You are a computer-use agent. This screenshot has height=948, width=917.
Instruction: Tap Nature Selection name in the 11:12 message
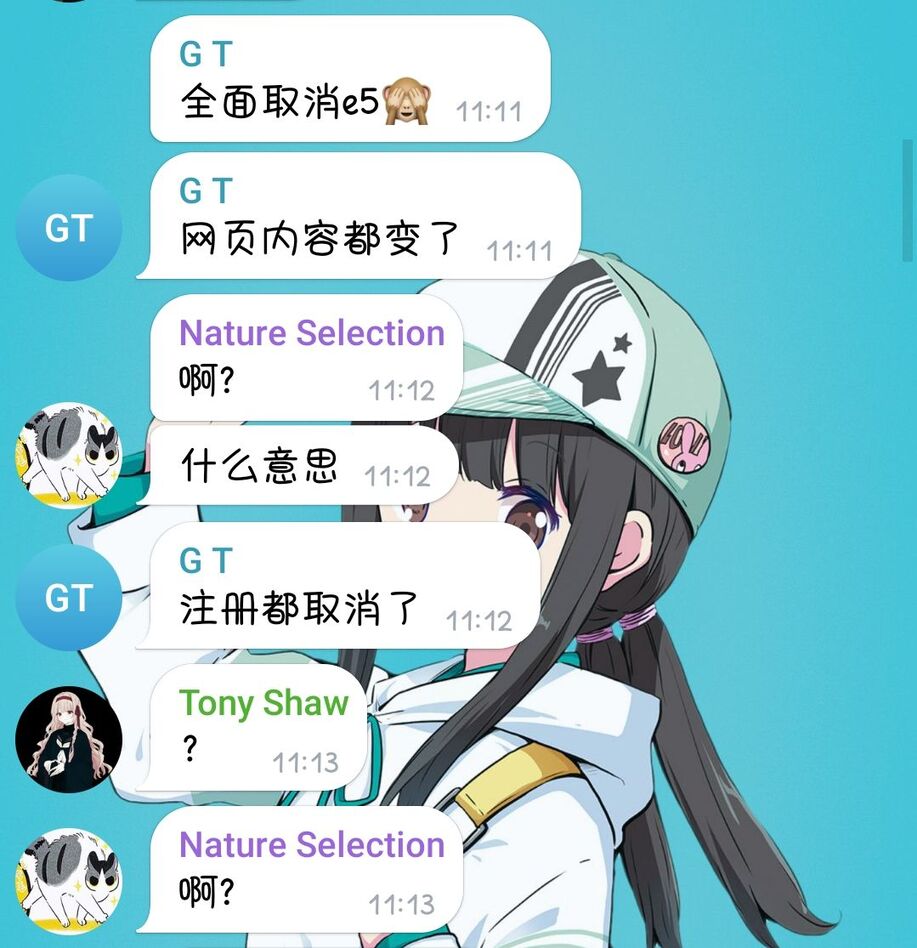311,333
